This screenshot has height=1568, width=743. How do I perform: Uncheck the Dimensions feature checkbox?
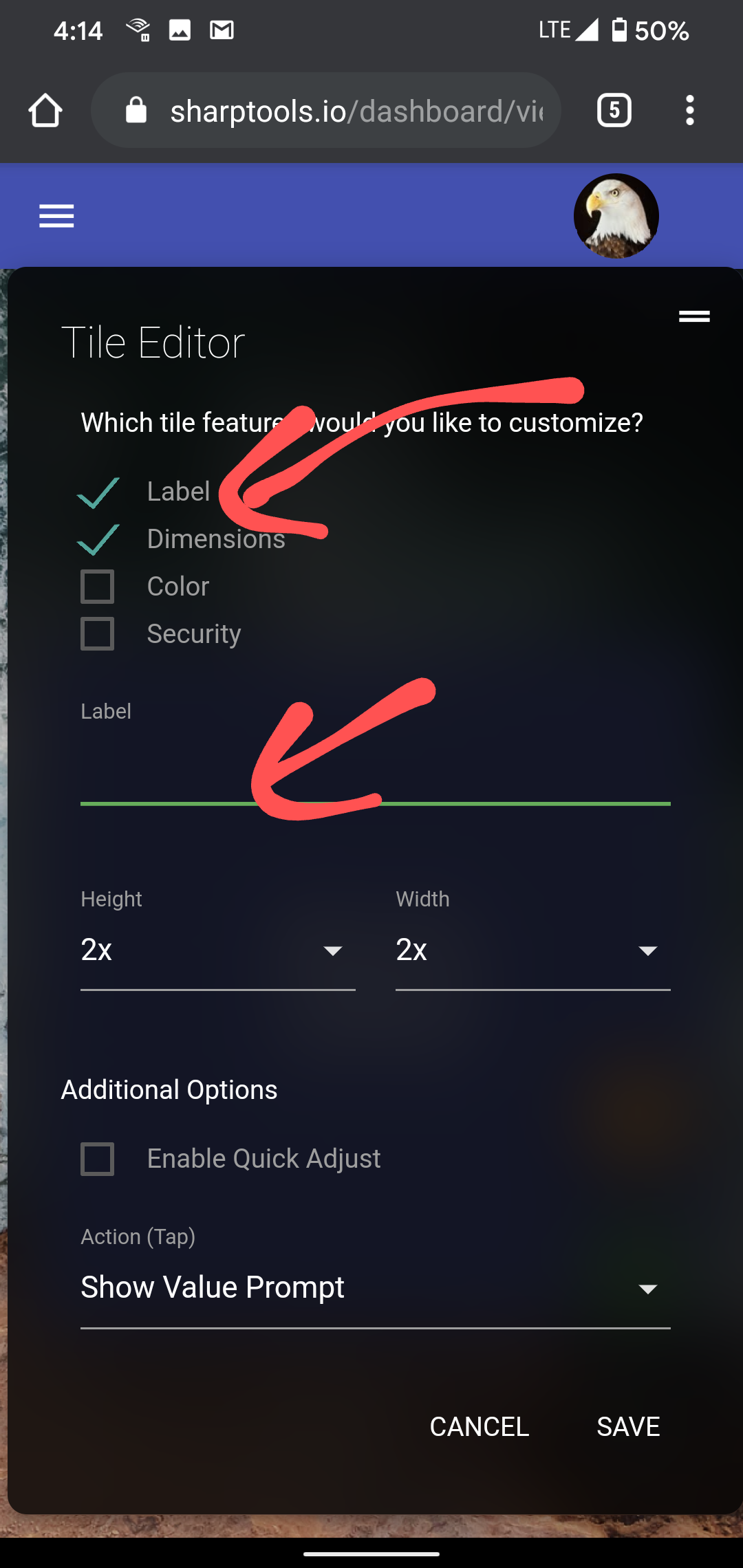98,540
